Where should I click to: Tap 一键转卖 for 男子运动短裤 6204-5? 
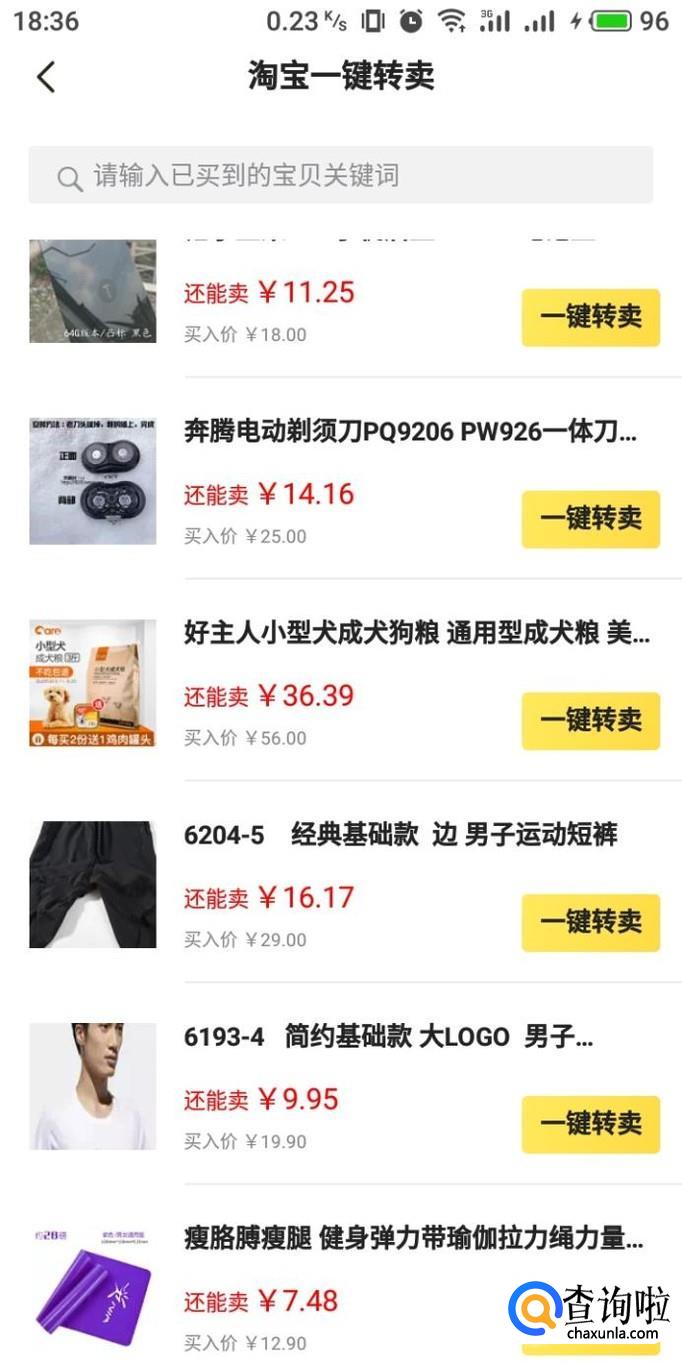[x=590, y=922]
